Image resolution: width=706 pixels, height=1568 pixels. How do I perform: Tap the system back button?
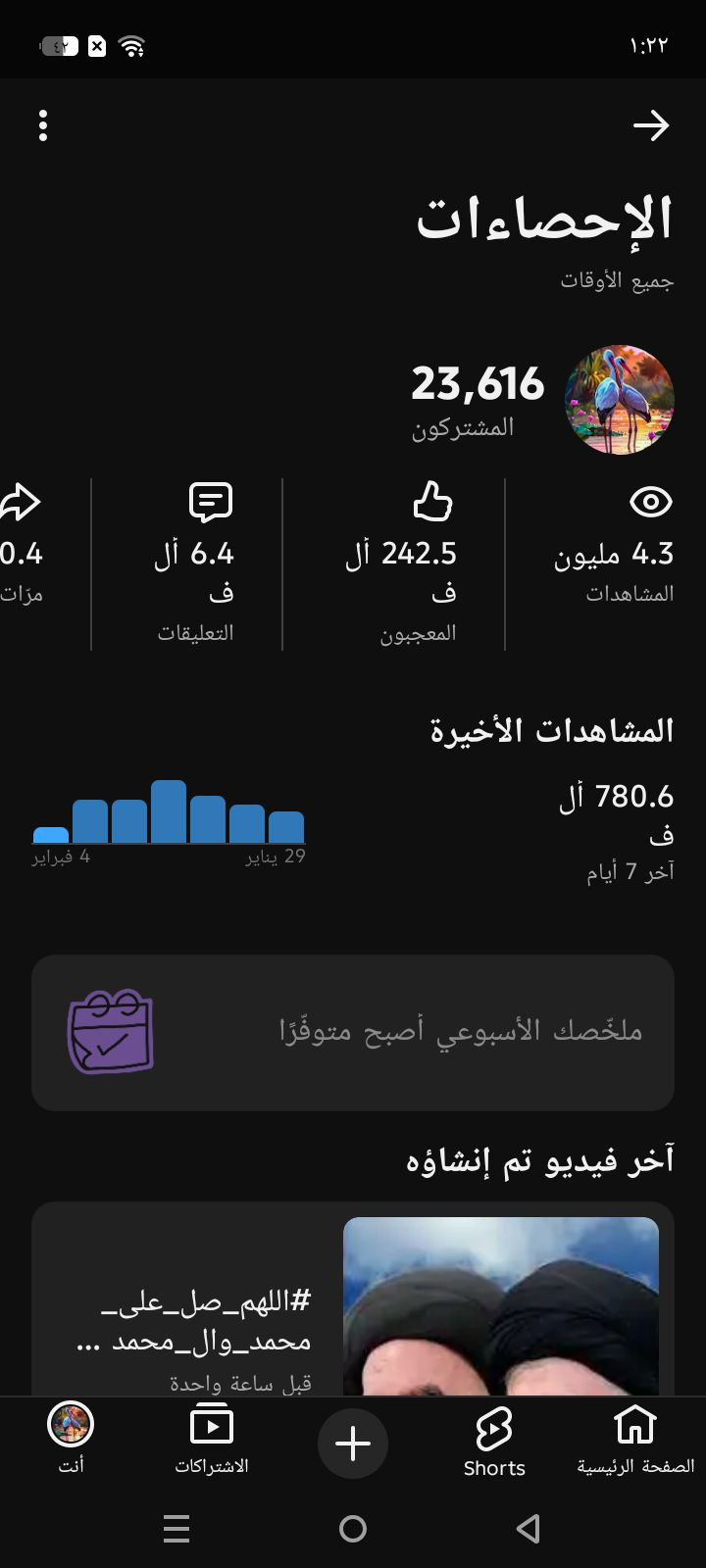pyautogui.click(x=529, y=1528)
